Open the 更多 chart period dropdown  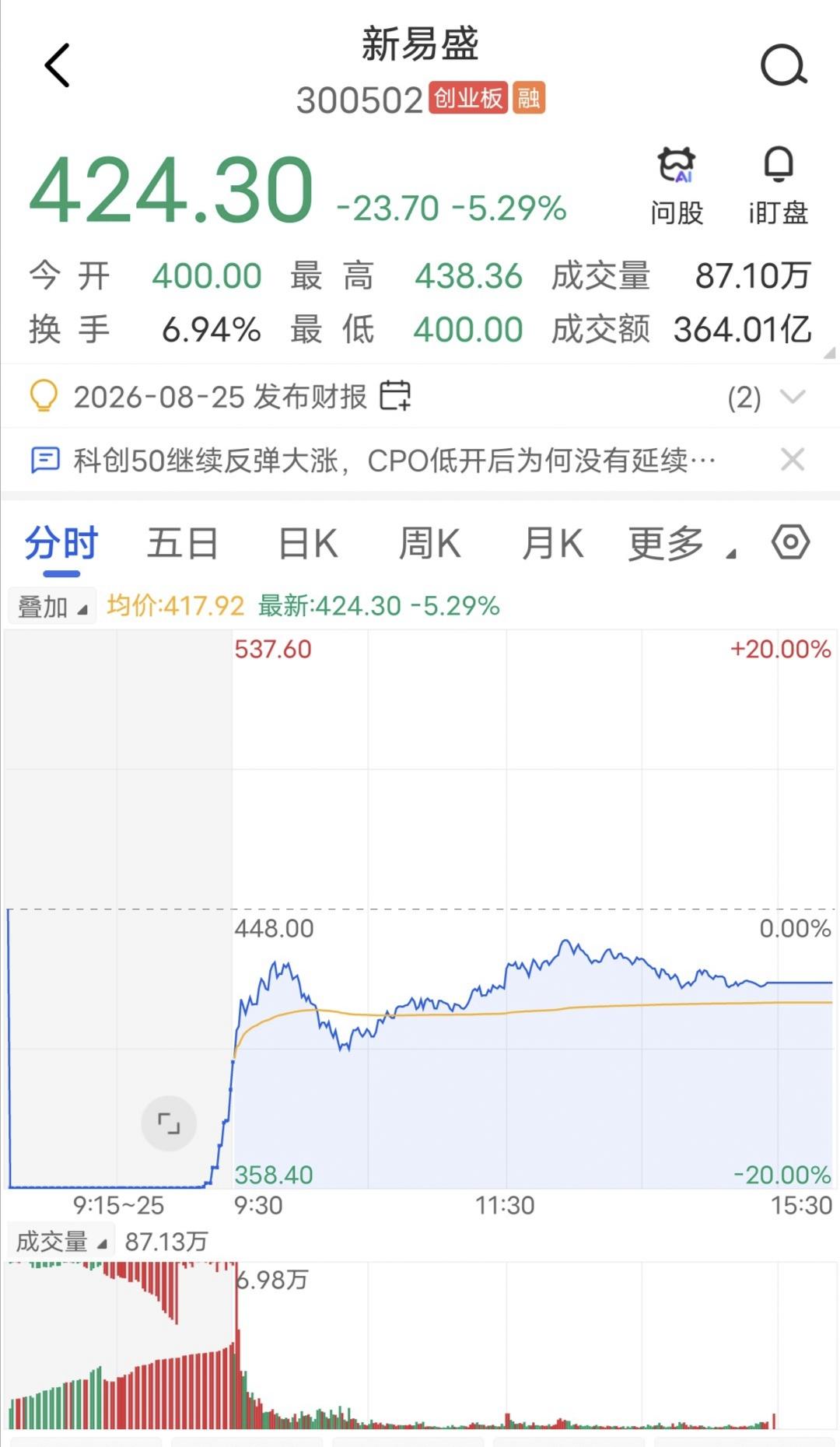pyautogui.click(x=681, y=543)
